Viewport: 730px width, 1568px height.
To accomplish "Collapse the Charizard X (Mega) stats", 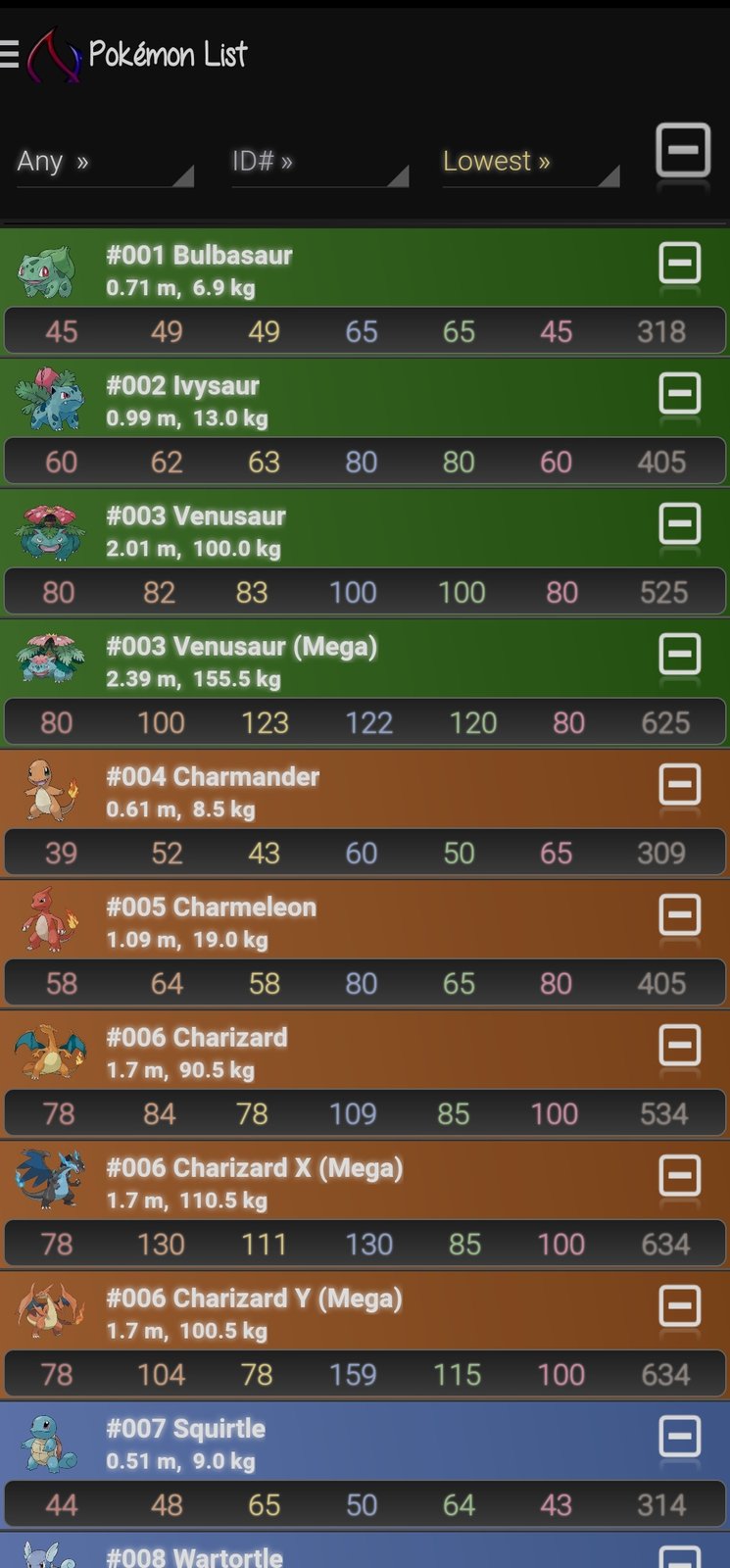I will pyautogui.click(x=679, y=1176).
